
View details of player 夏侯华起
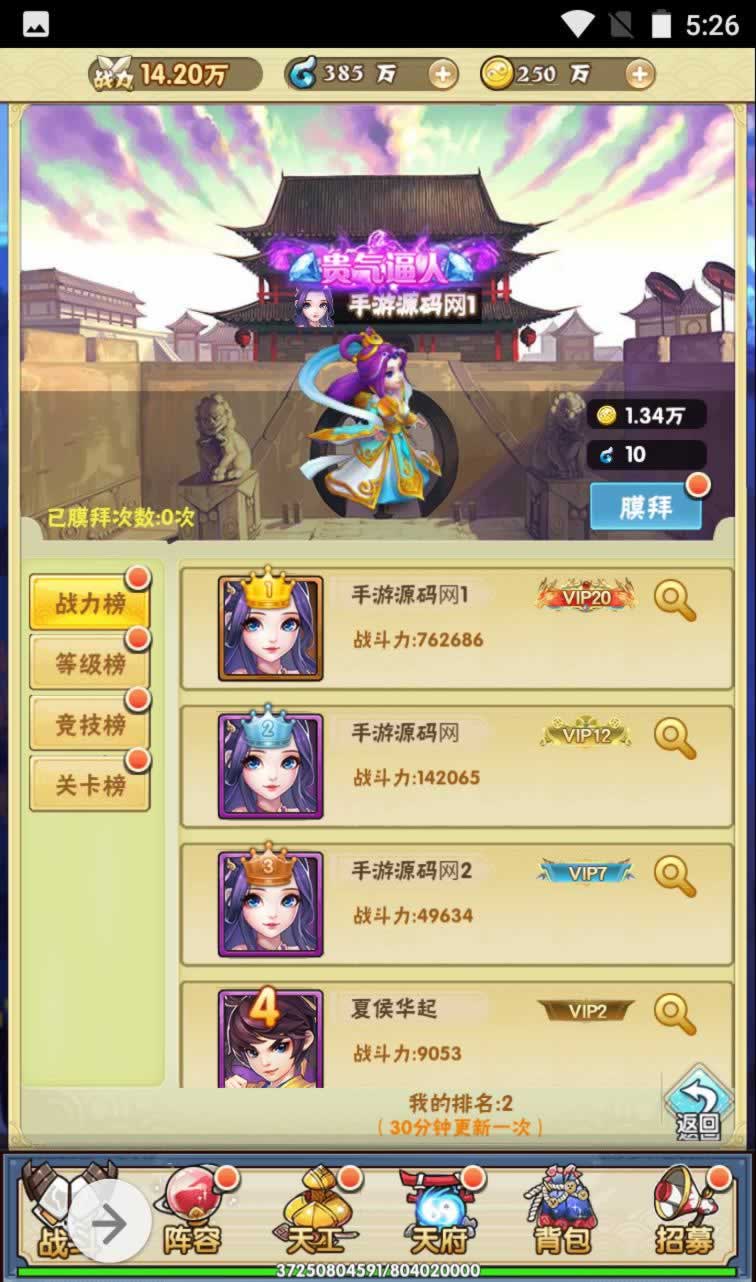[x=675, y=1014]
